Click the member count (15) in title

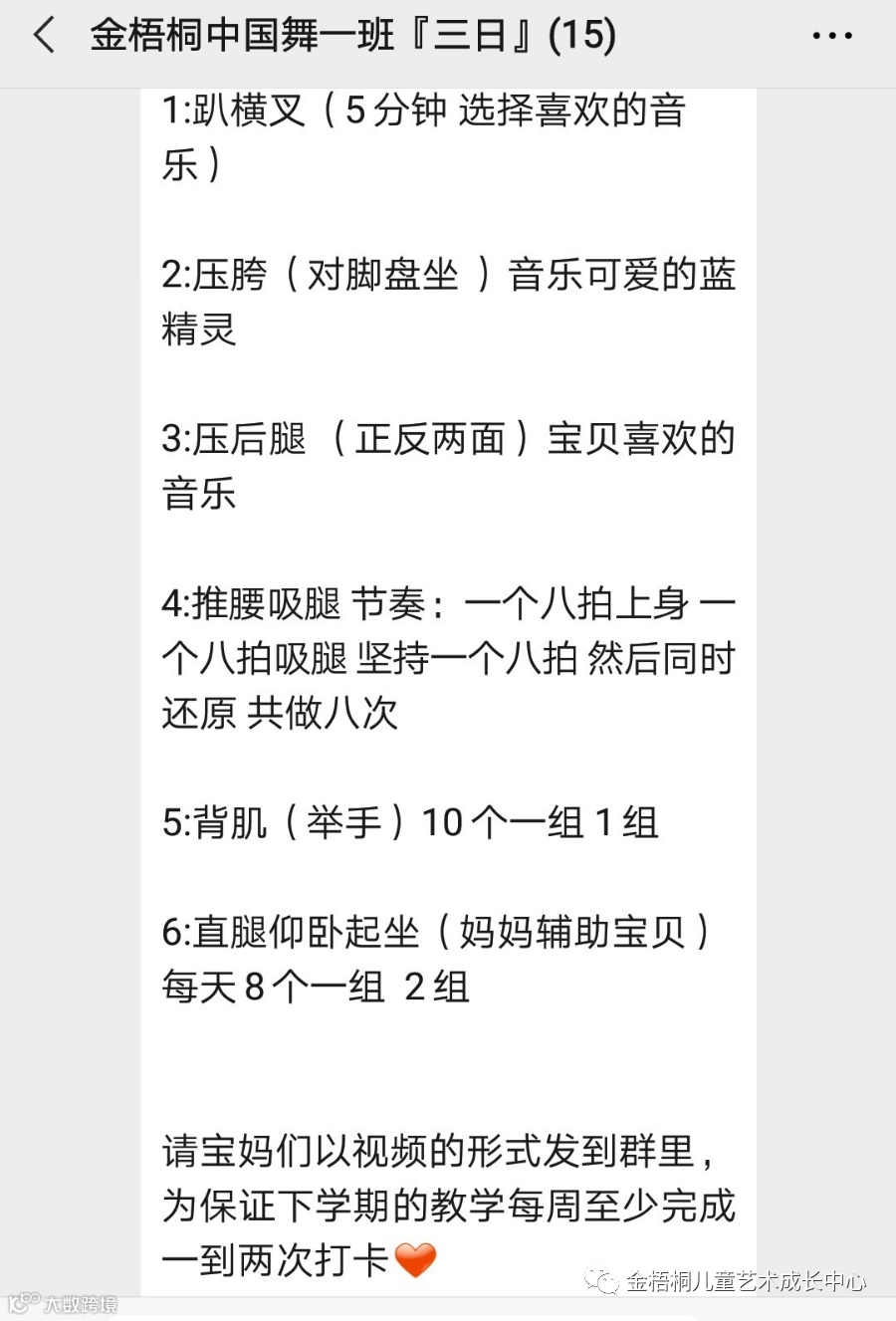pyautogui.click(x=582, y=36)
